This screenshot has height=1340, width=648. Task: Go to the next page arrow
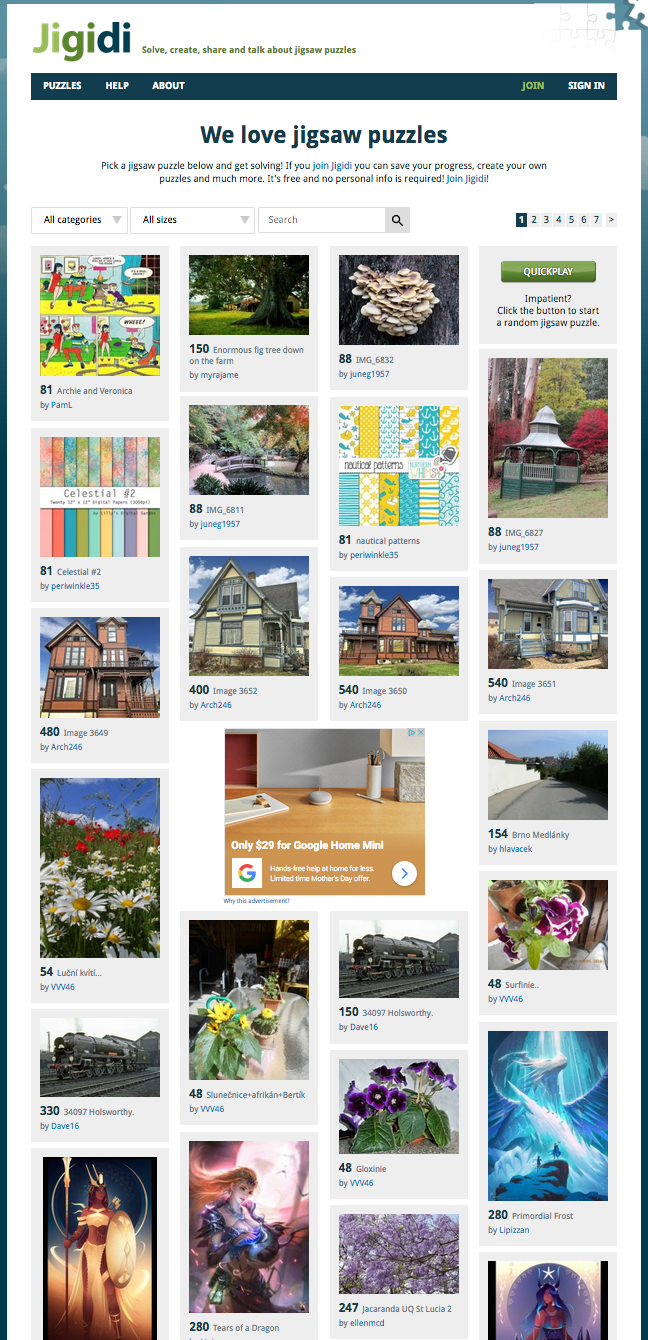point(611,220)
